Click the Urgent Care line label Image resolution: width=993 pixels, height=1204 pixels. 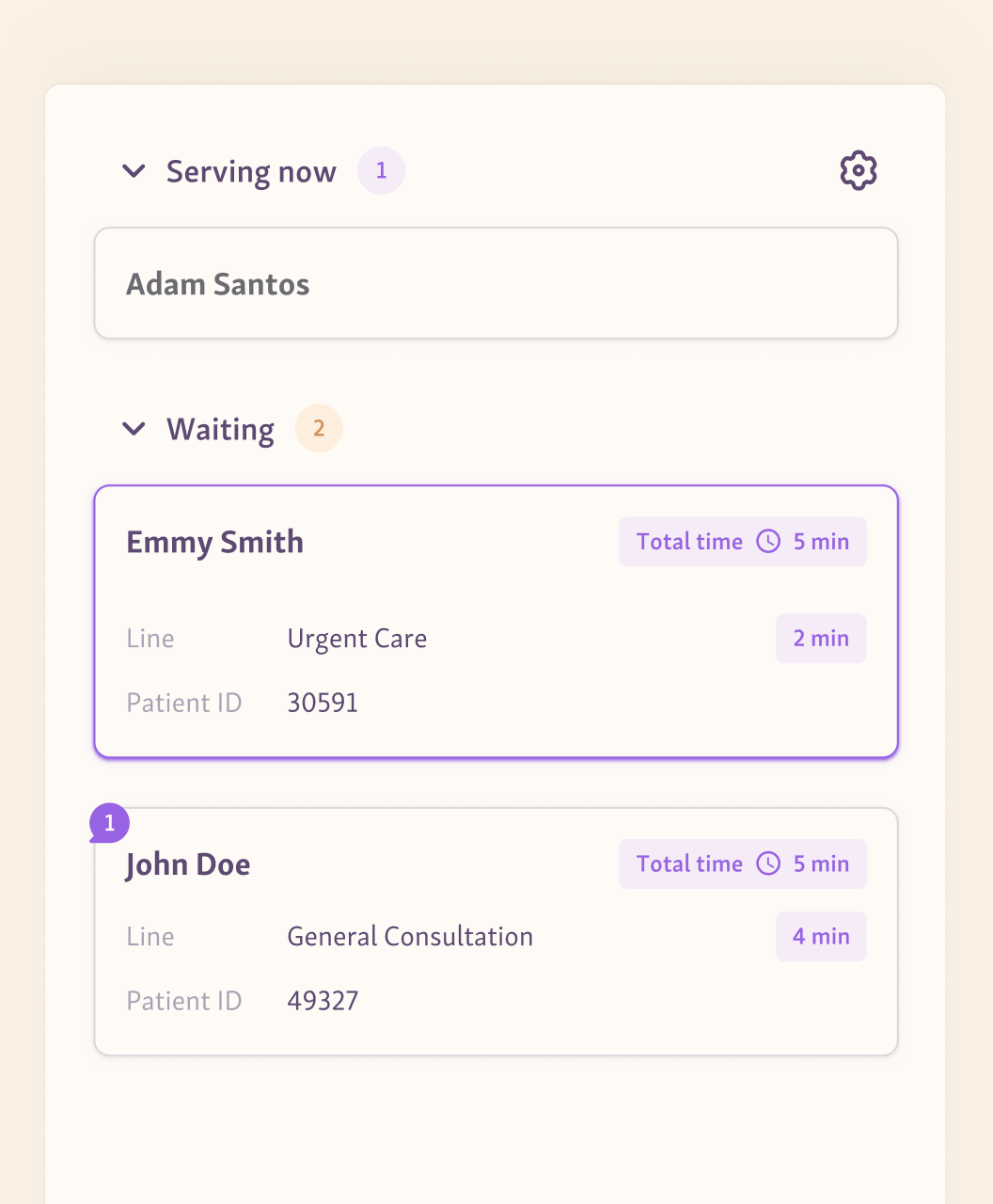[x=356, y=638]
